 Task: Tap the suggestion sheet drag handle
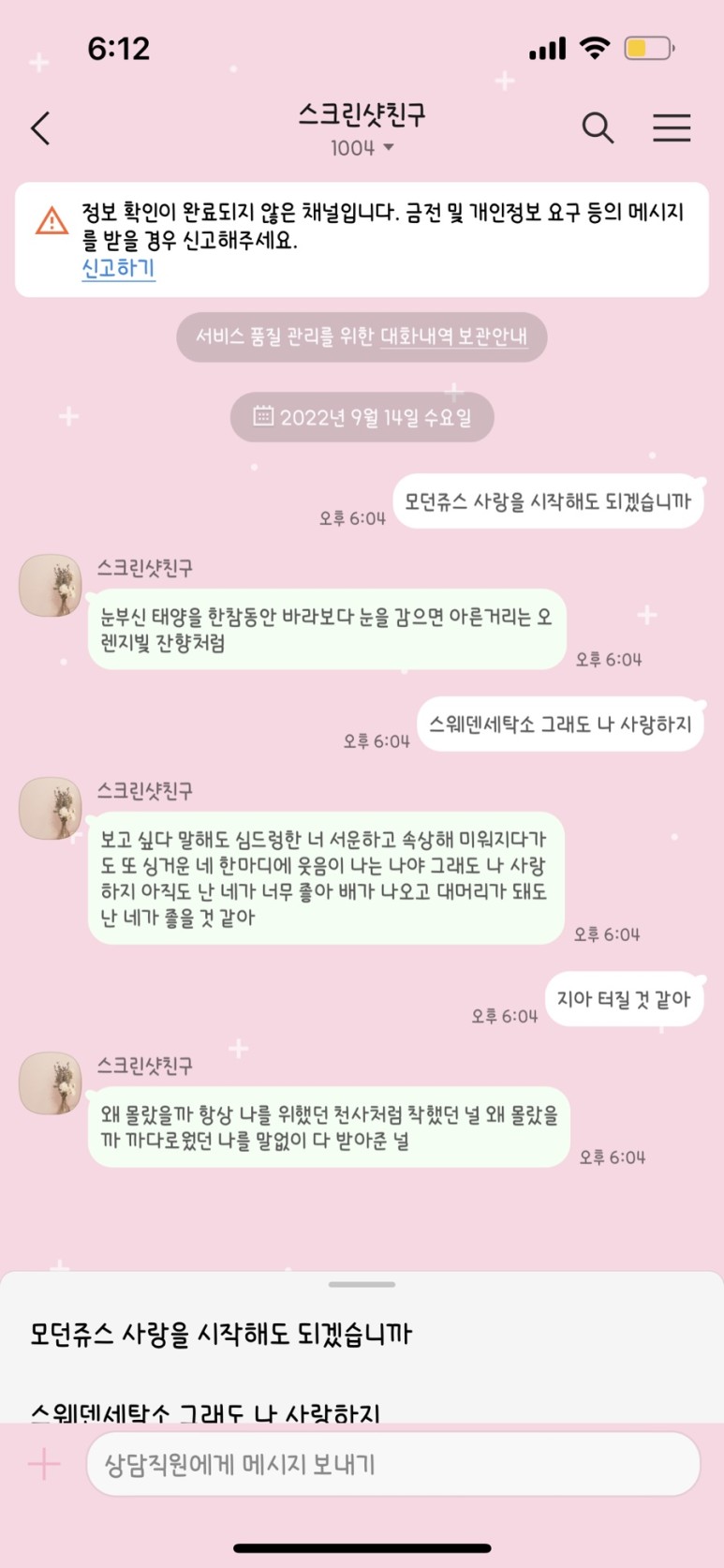362,1285
